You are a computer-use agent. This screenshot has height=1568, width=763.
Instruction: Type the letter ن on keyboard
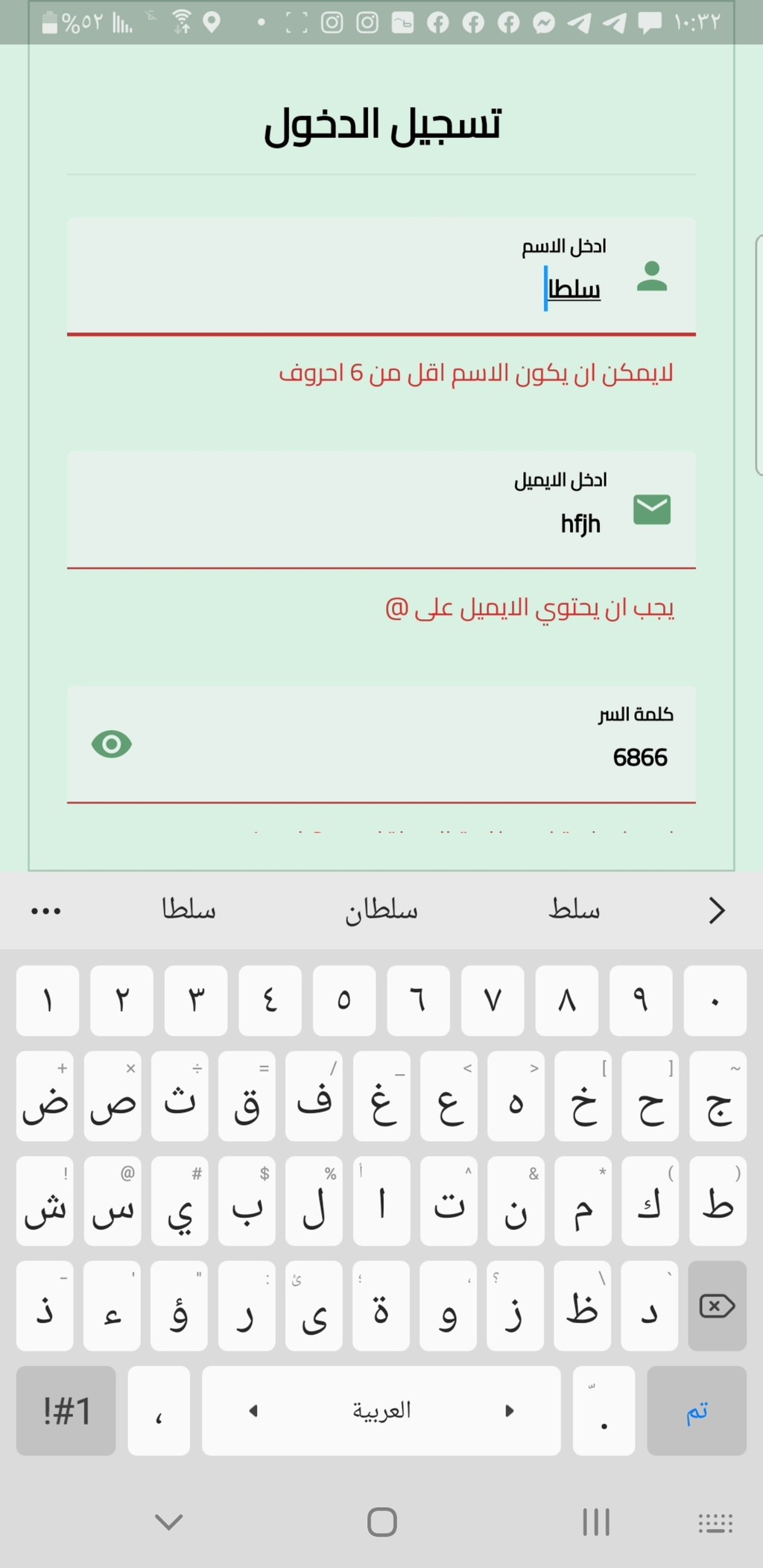pyautogui.click(x=516, y=1201)
